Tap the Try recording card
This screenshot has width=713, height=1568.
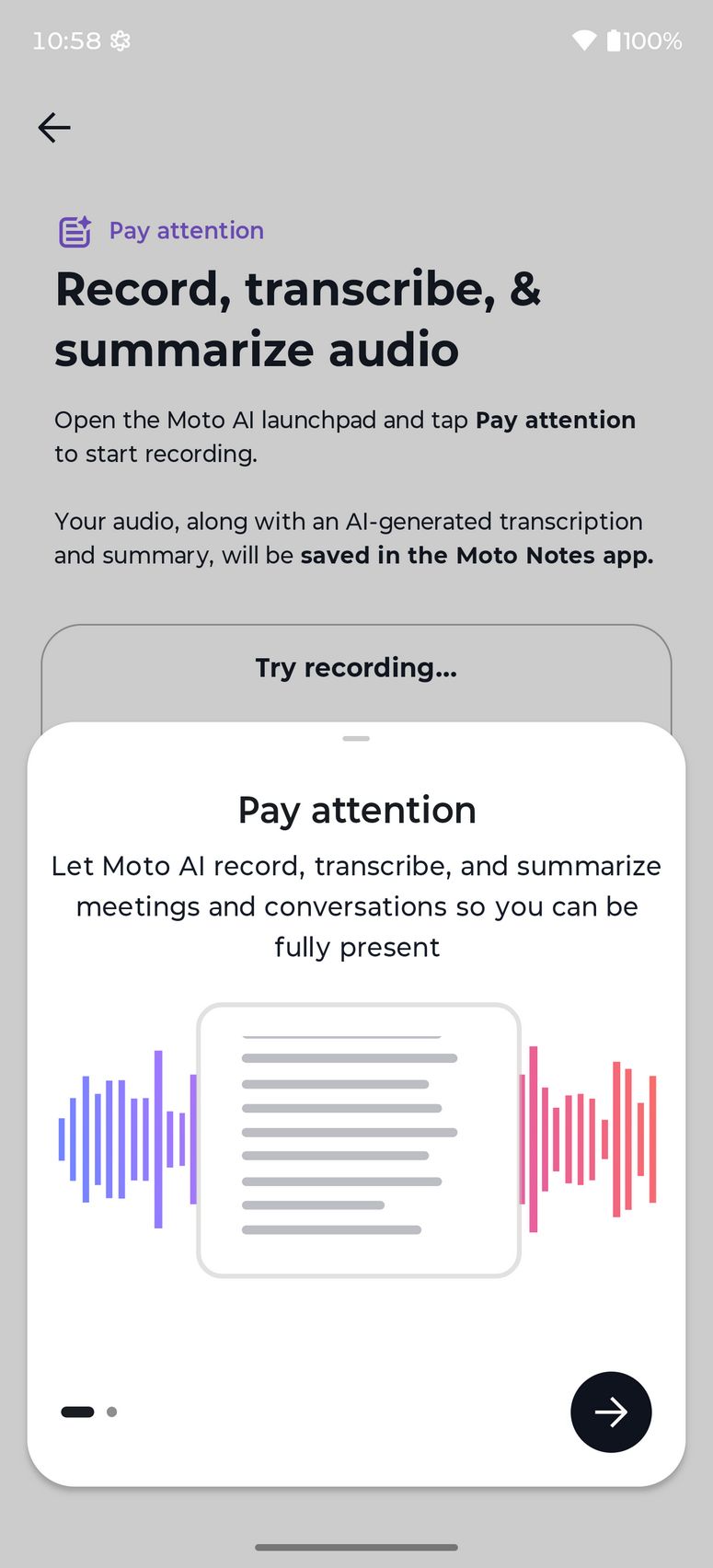(356, 668)
